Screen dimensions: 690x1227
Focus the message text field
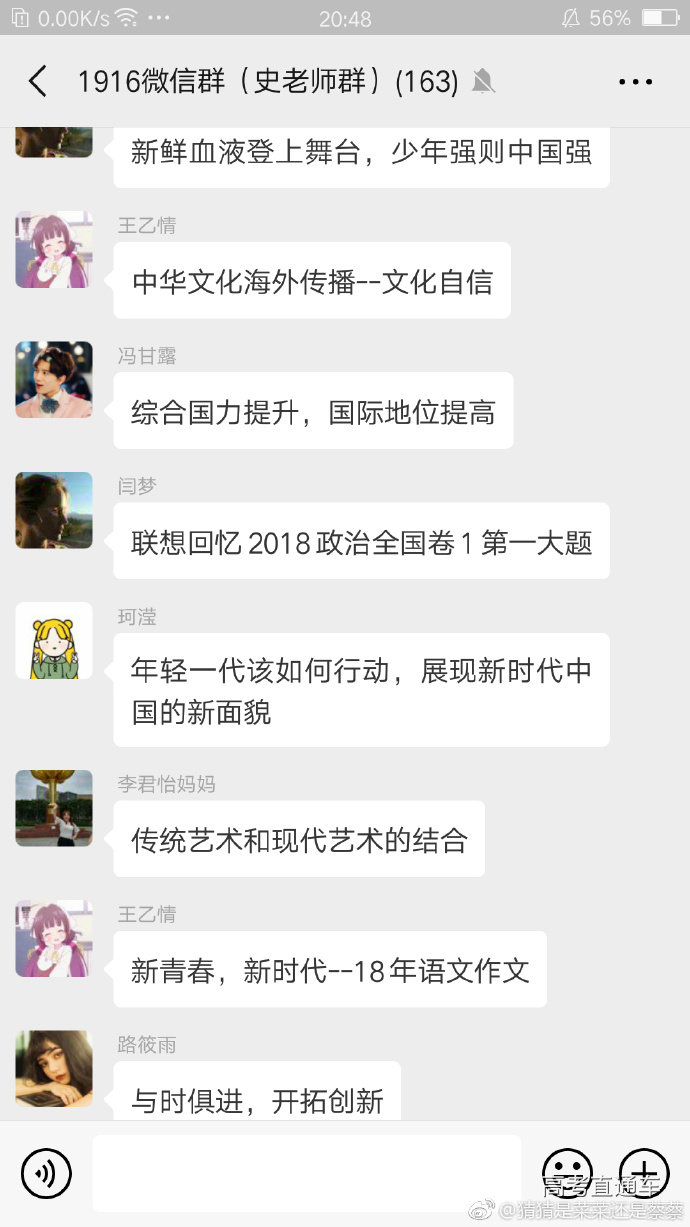306,1173
